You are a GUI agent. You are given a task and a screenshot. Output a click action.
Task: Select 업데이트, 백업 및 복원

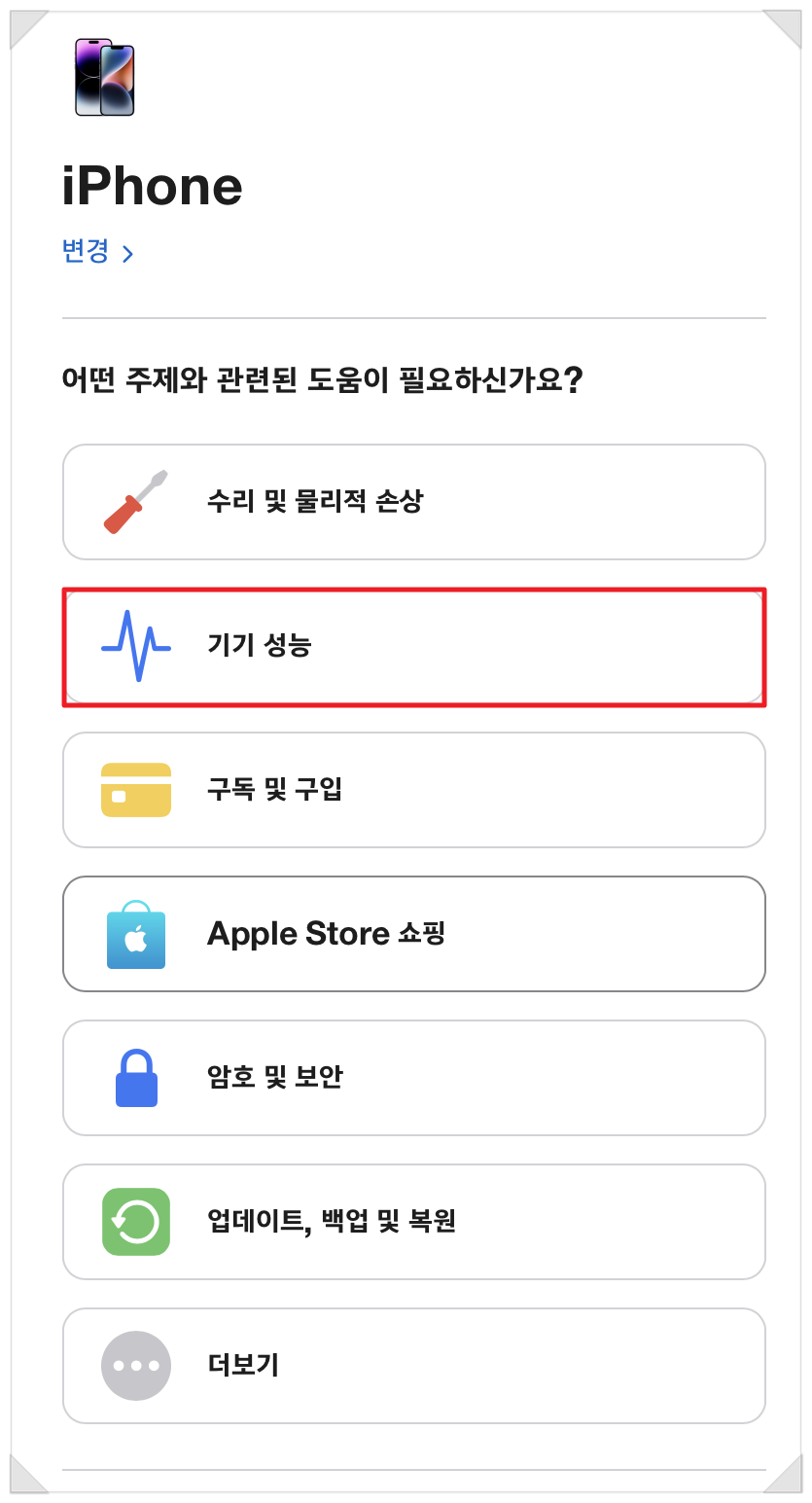tap(414, 1222)
